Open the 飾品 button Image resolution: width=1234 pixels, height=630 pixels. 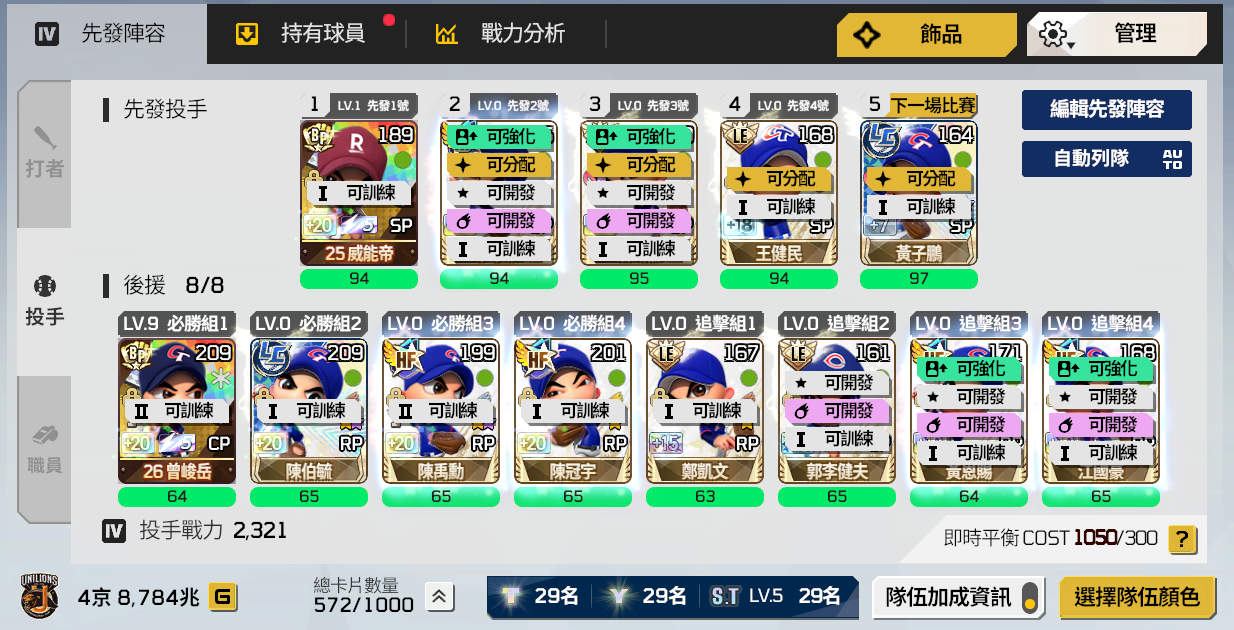pyautogui.click(x=926, y=35)
